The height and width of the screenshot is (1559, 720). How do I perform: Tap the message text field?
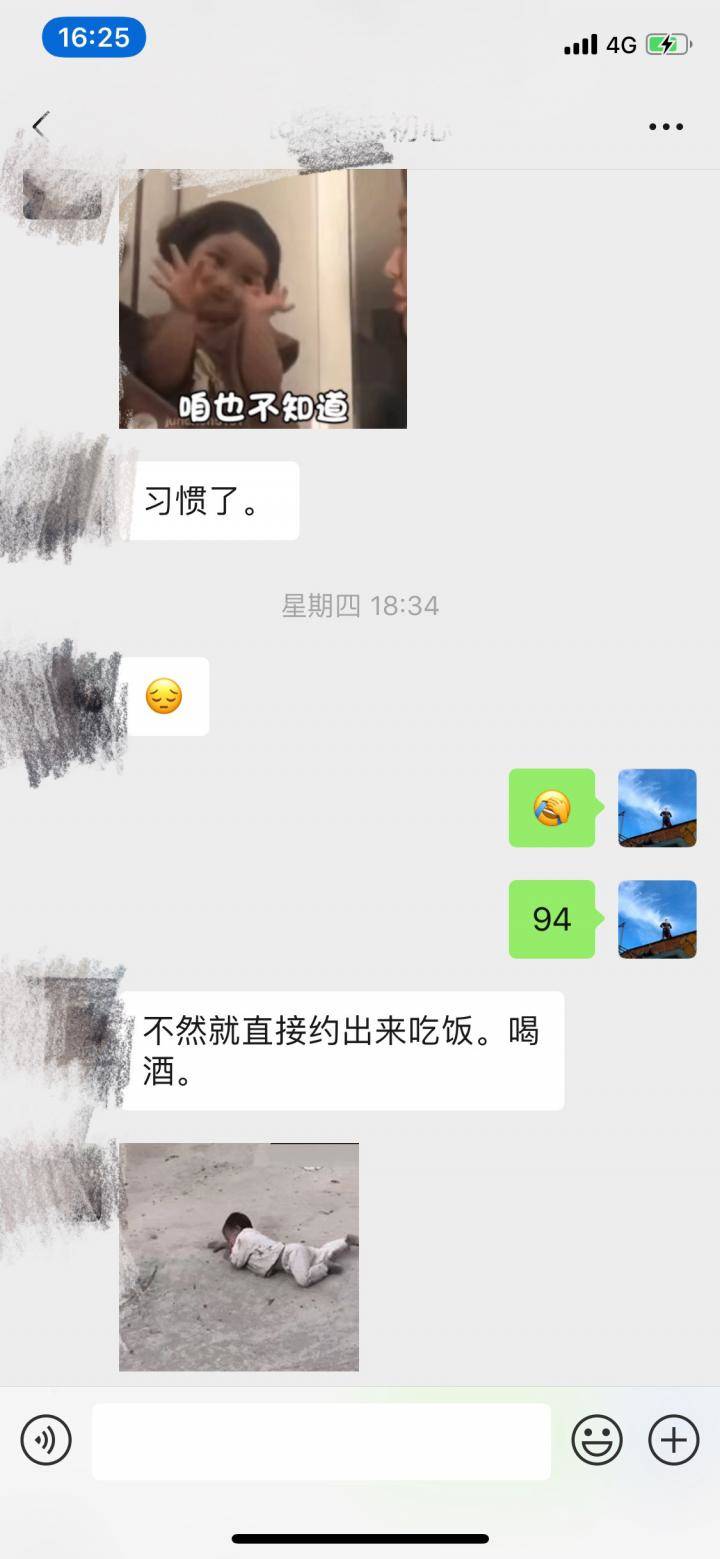pyautogui.click(x=321, y=1441)
